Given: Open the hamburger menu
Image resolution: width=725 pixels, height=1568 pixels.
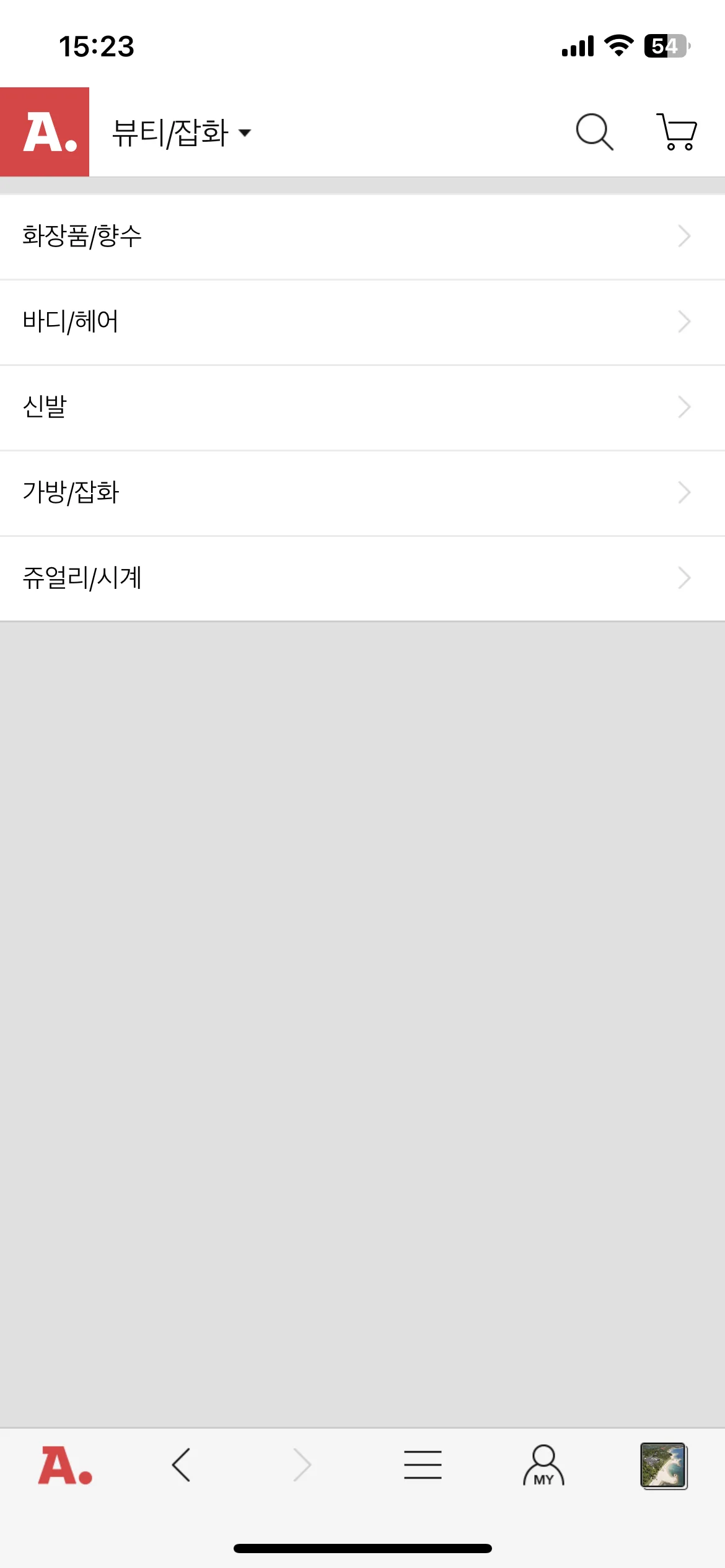Looking at the screenshot, I should point(423,1465).
